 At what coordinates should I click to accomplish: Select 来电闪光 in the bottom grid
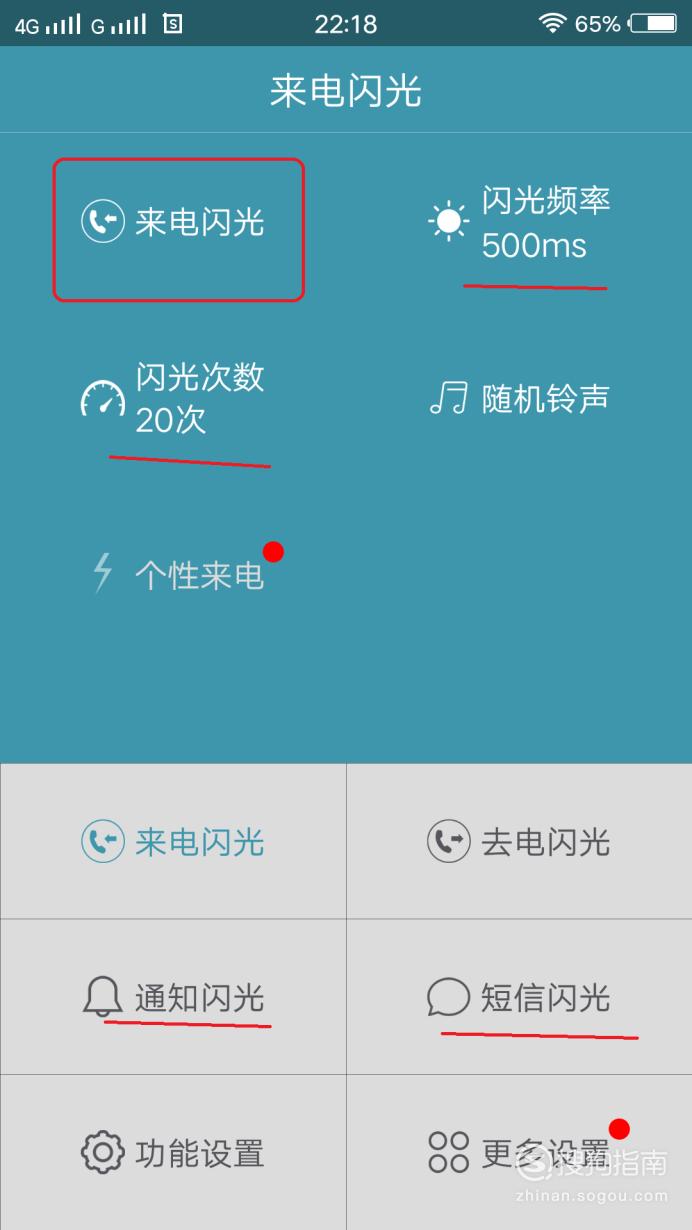point(173,842)
